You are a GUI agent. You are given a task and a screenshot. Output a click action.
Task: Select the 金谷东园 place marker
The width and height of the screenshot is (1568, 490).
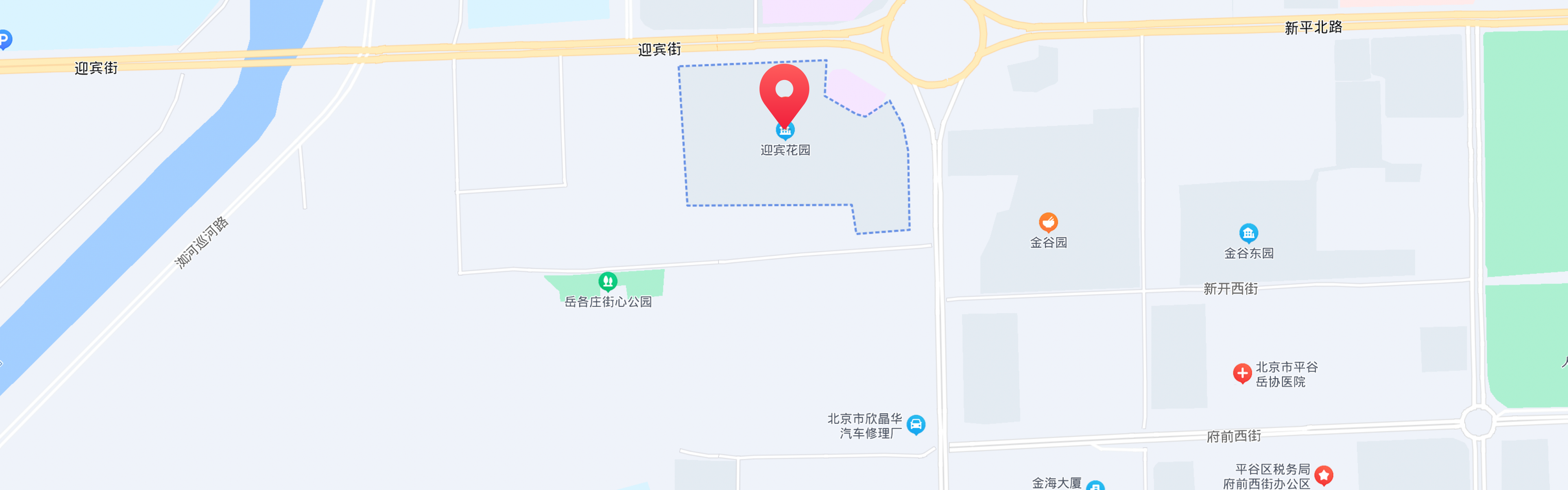click(x=1248, y=232)
